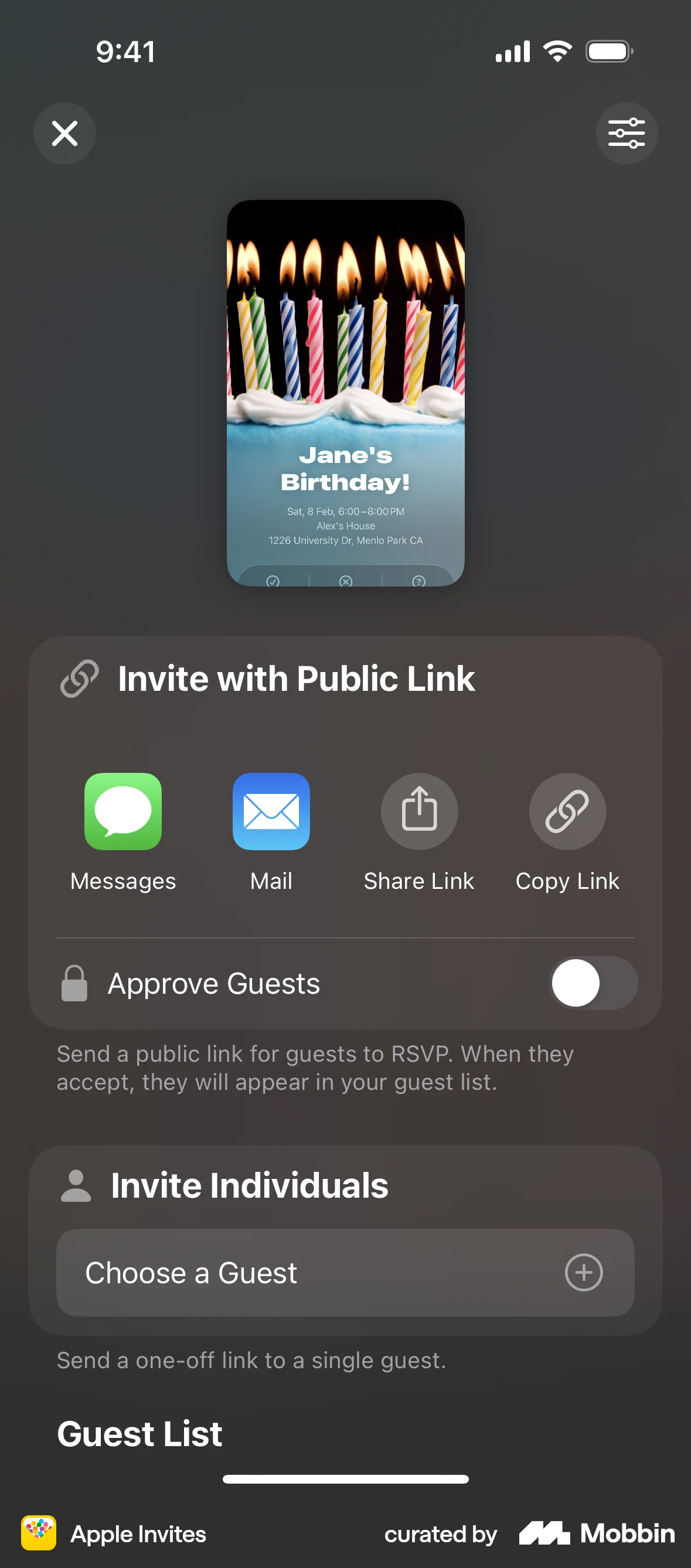Tap the checkmark RSVP icon on the invite card
The image size is (691, 1568).
[273, 581]
